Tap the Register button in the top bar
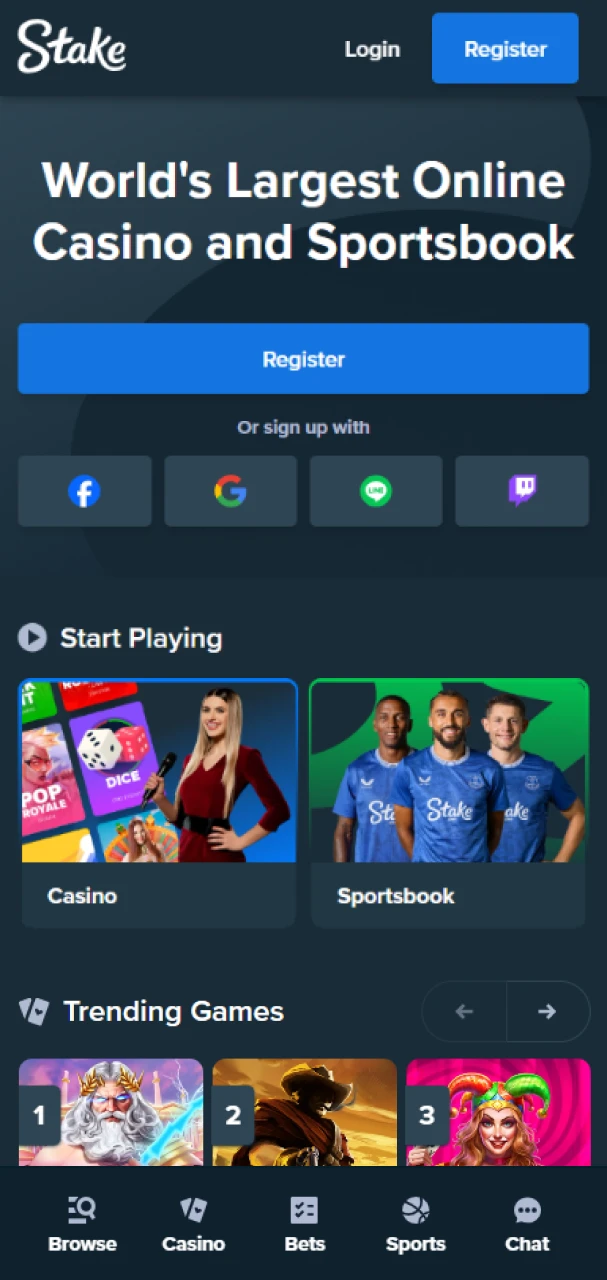The width and height of the screenshot is (607, 1280). point(505,49)
